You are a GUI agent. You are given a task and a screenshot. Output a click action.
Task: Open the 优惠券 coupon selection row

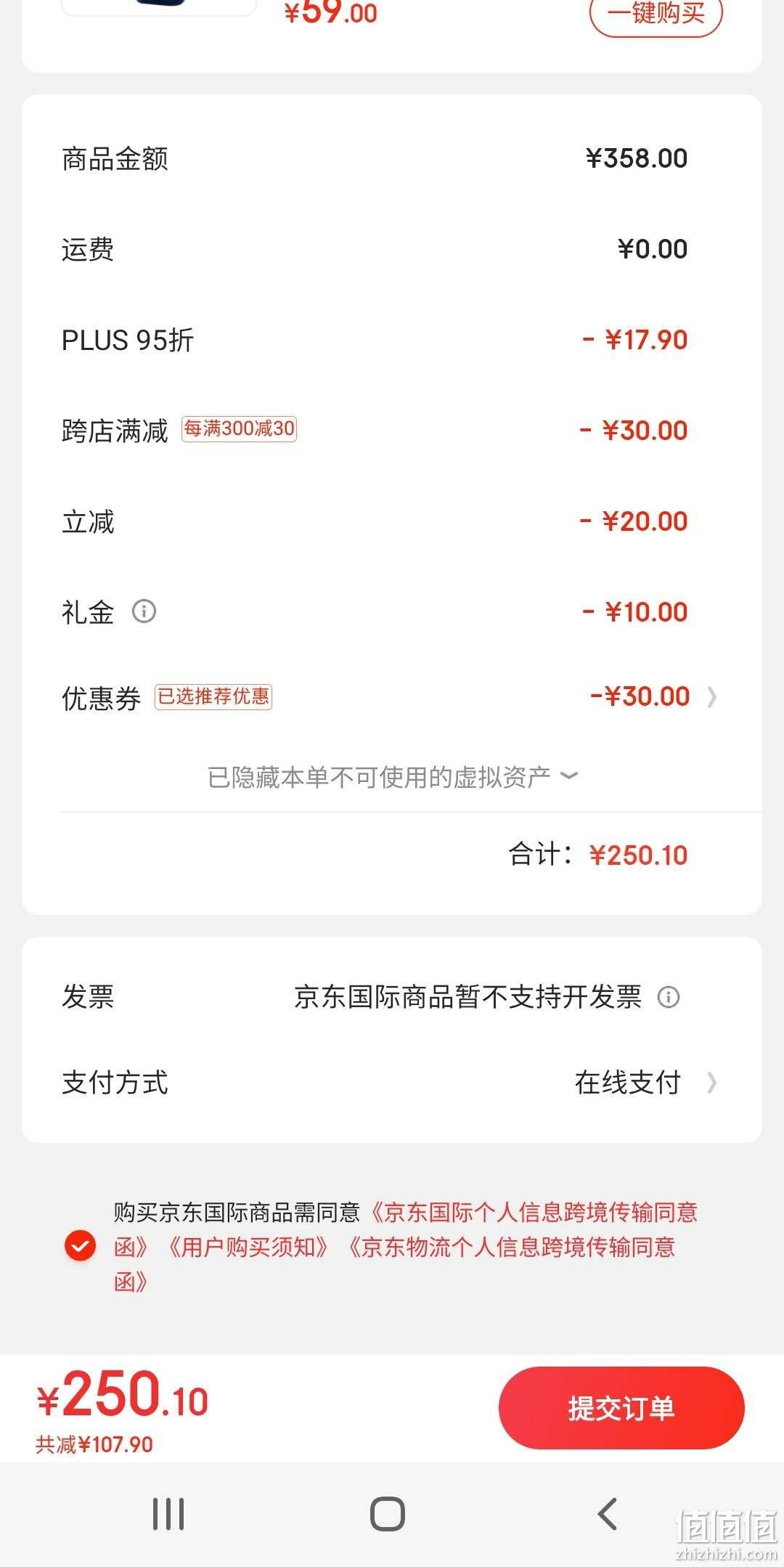pos(392,697)
